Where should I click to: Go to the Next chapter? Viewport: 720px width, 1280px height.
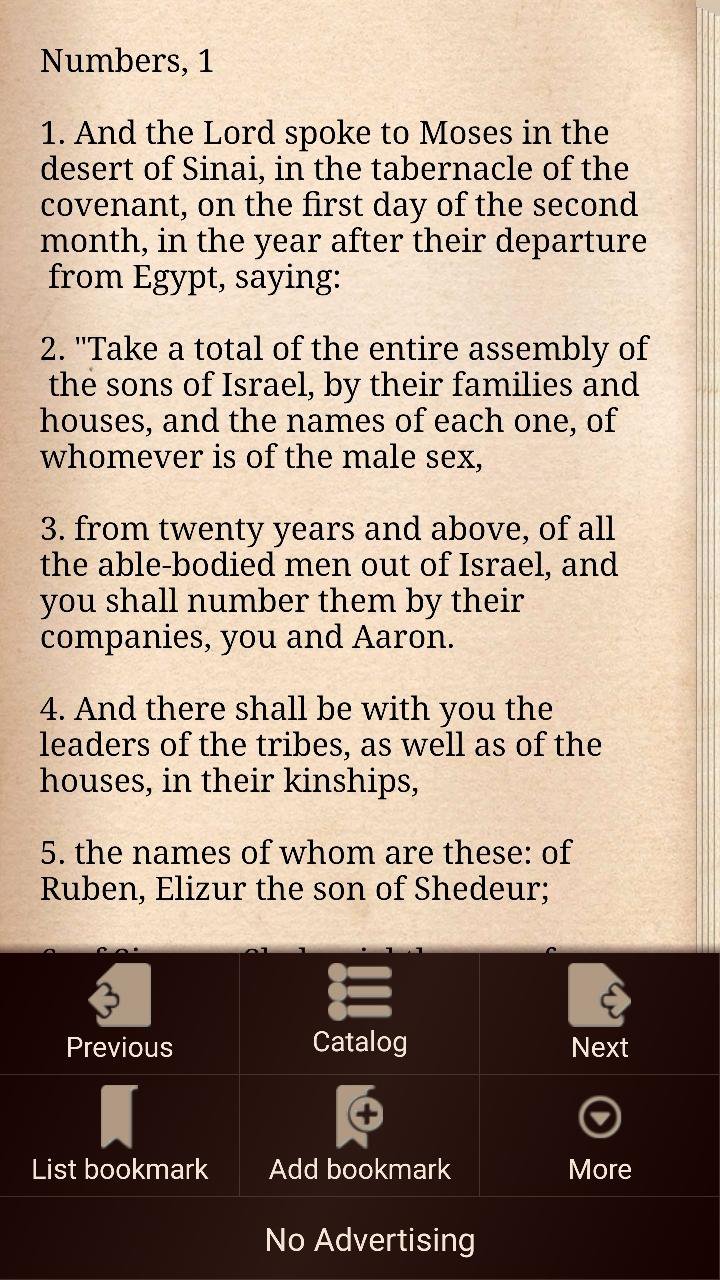pos(600,1013)
